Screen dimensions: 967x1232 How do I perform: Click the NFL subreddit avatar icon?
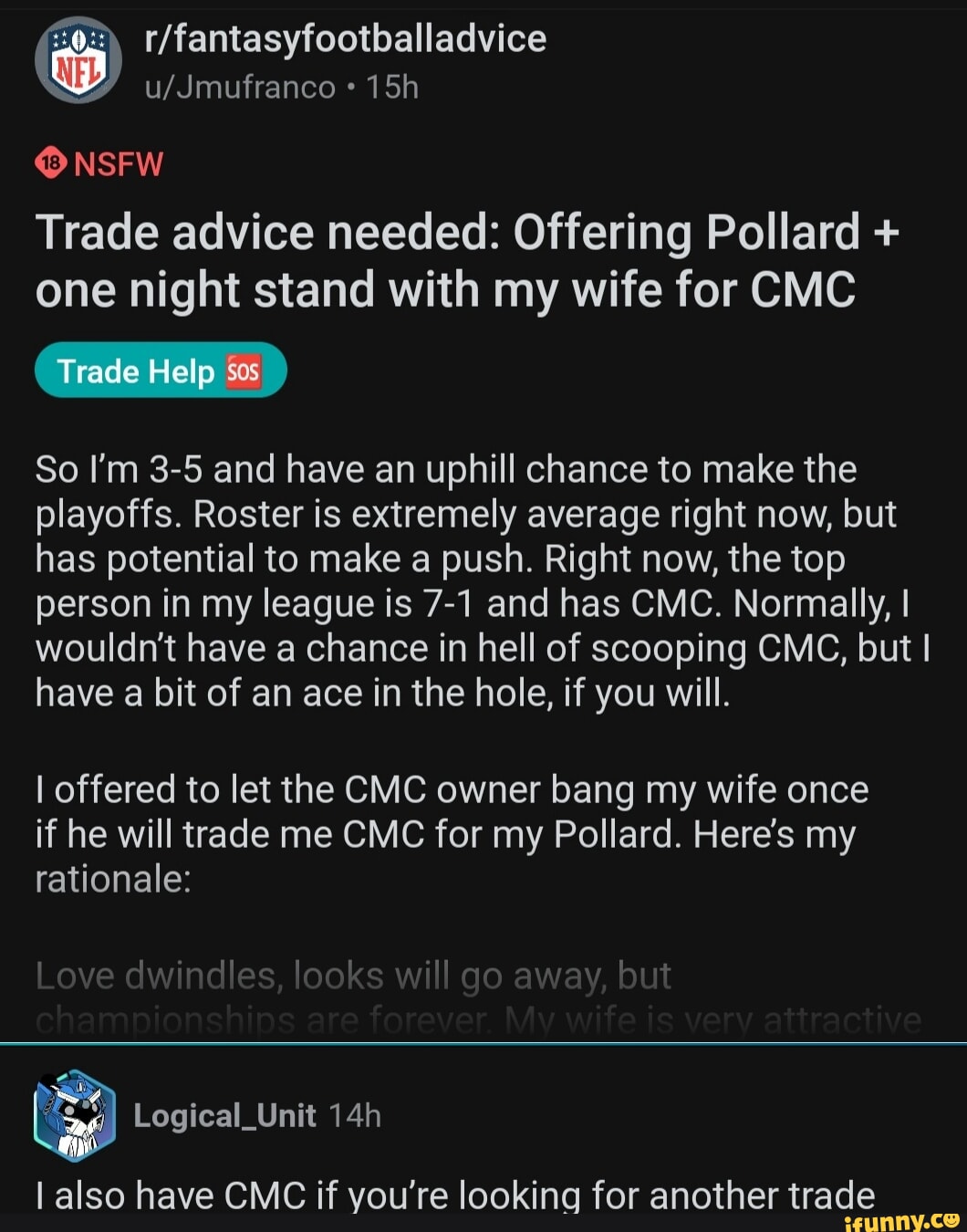pos(78,59)
